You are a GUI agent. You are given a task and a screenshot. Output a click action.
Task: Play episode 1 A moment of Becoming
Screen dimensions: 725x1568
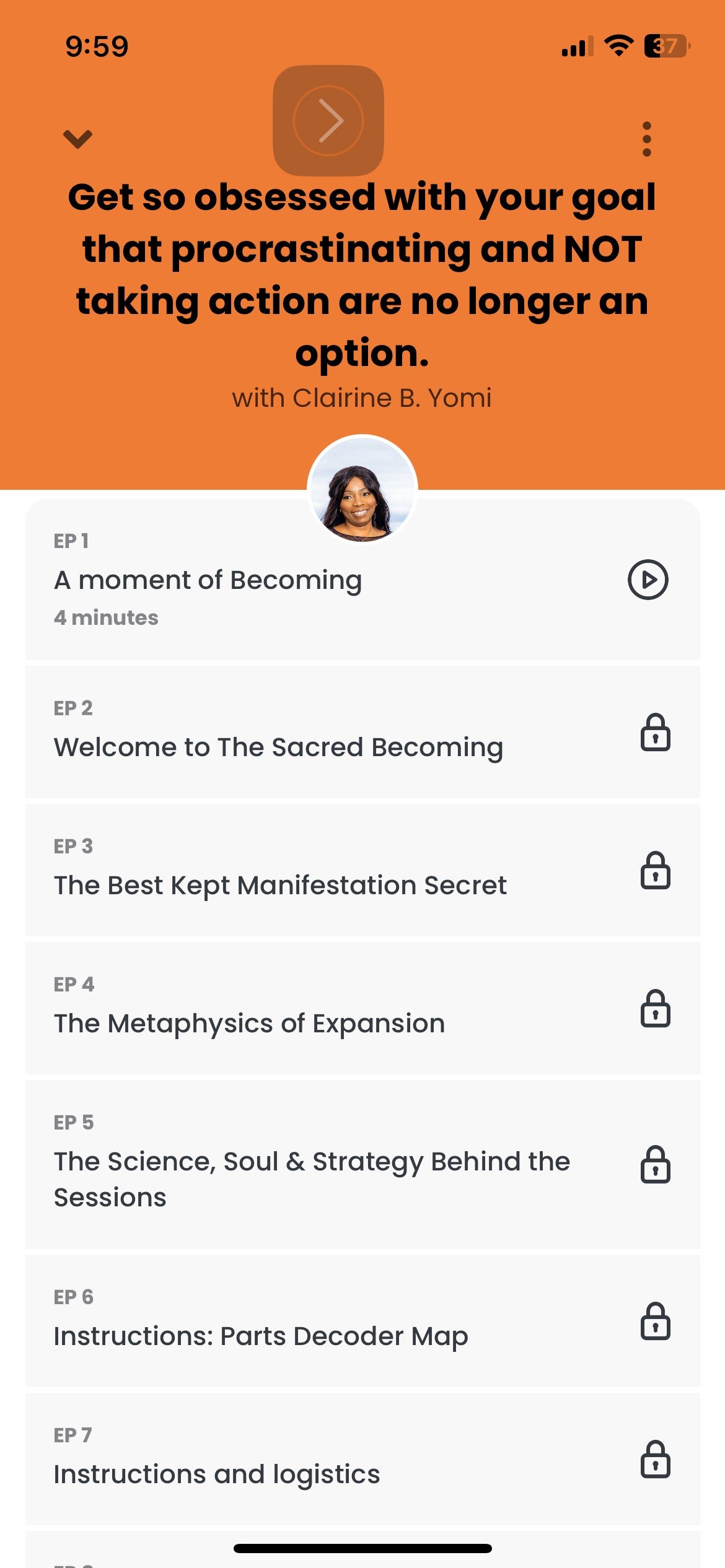648,580
